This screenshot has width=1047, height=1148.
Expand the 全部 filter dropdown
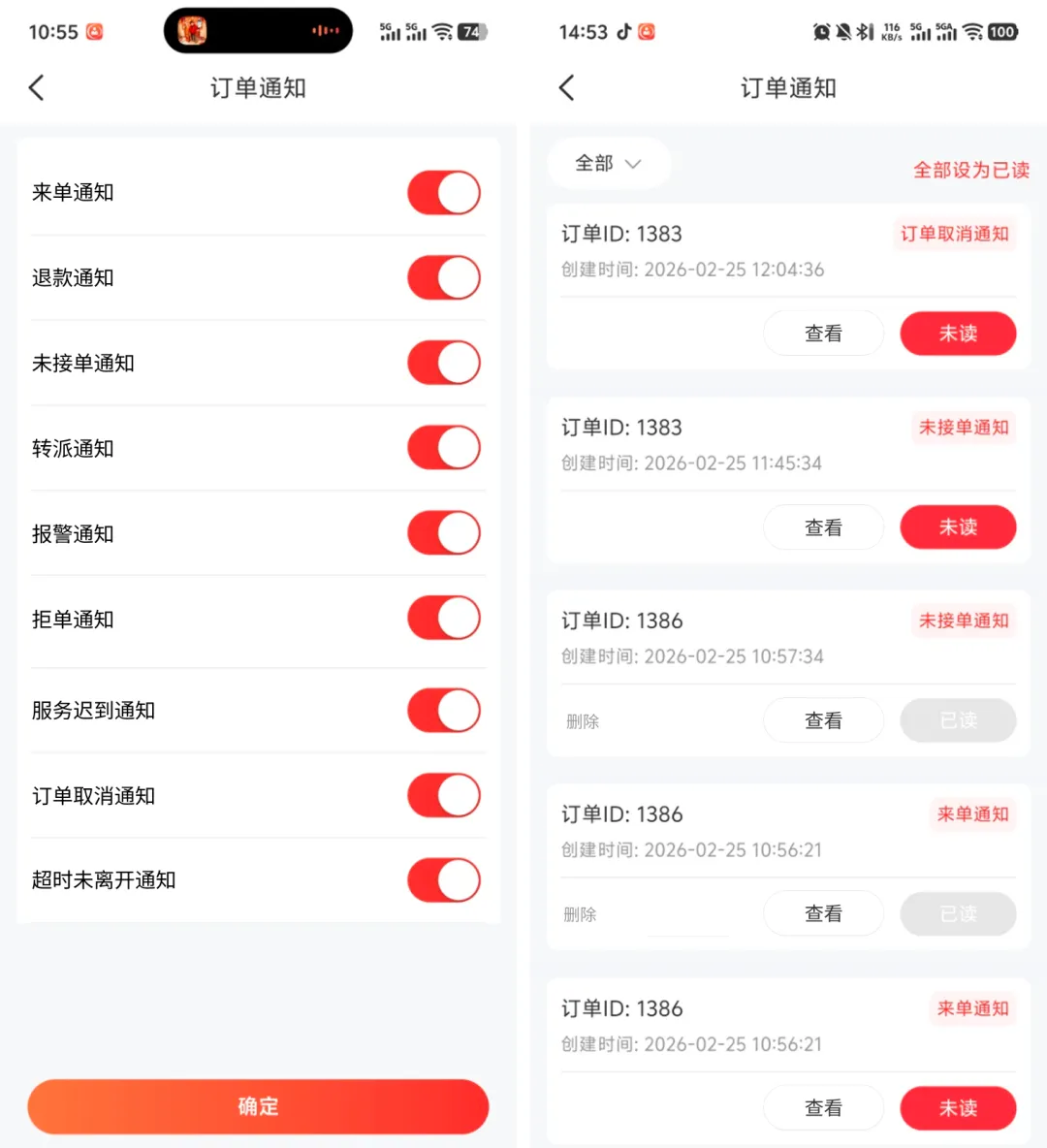(608, 163)
